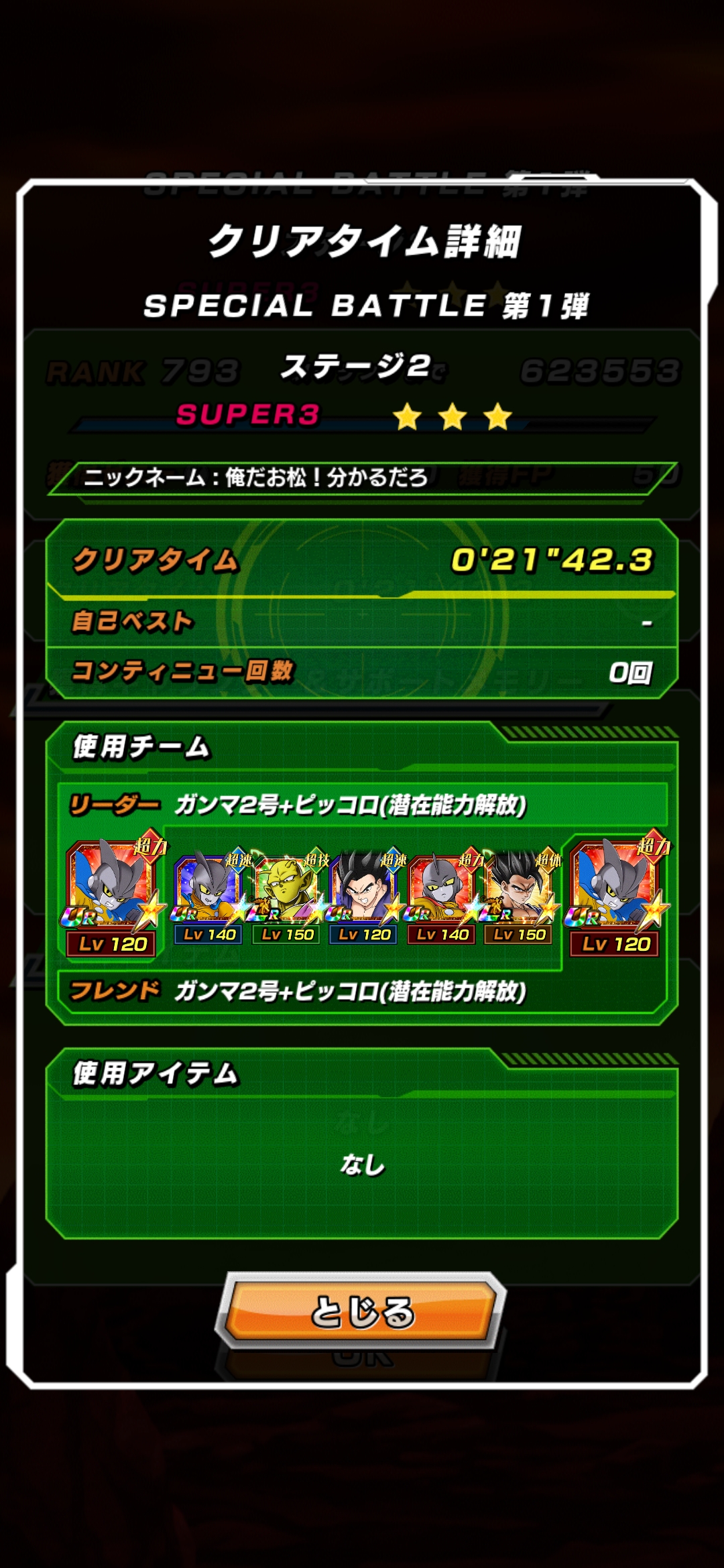The height and width of the screenshot is (1568, 724).
Task: Close the clear time details dialog with とじる
Action: (362, 1311)
